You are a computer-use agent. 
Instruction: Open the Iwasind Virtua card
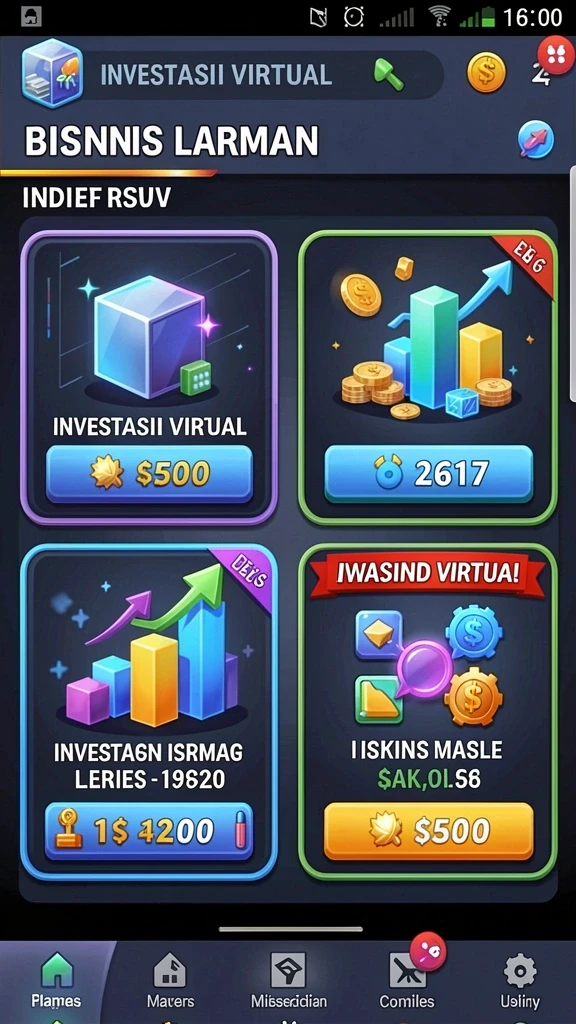(428, 712)
